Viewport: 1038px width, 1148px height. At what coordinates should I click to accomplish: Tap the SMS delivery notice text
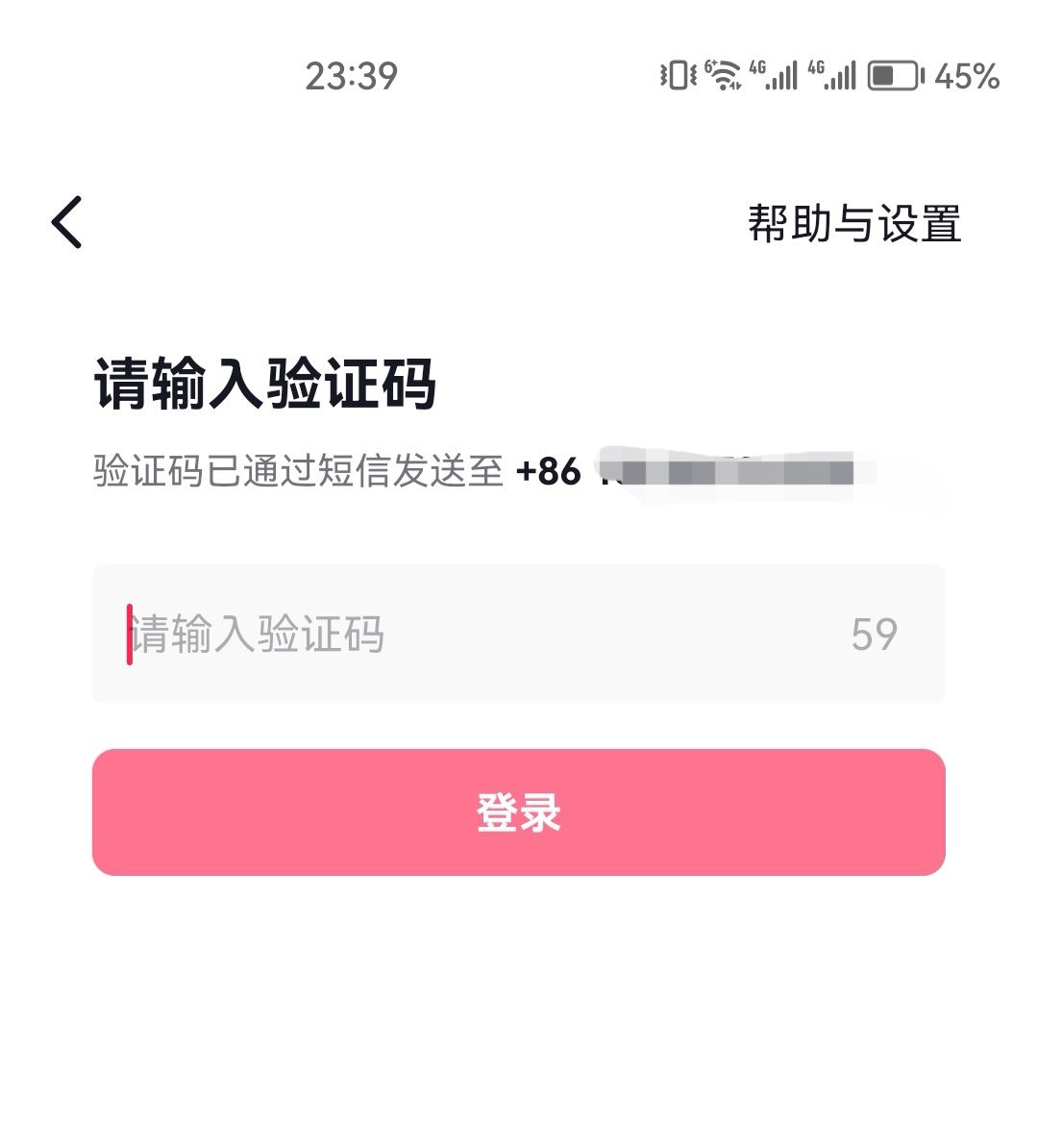point(298,470)
